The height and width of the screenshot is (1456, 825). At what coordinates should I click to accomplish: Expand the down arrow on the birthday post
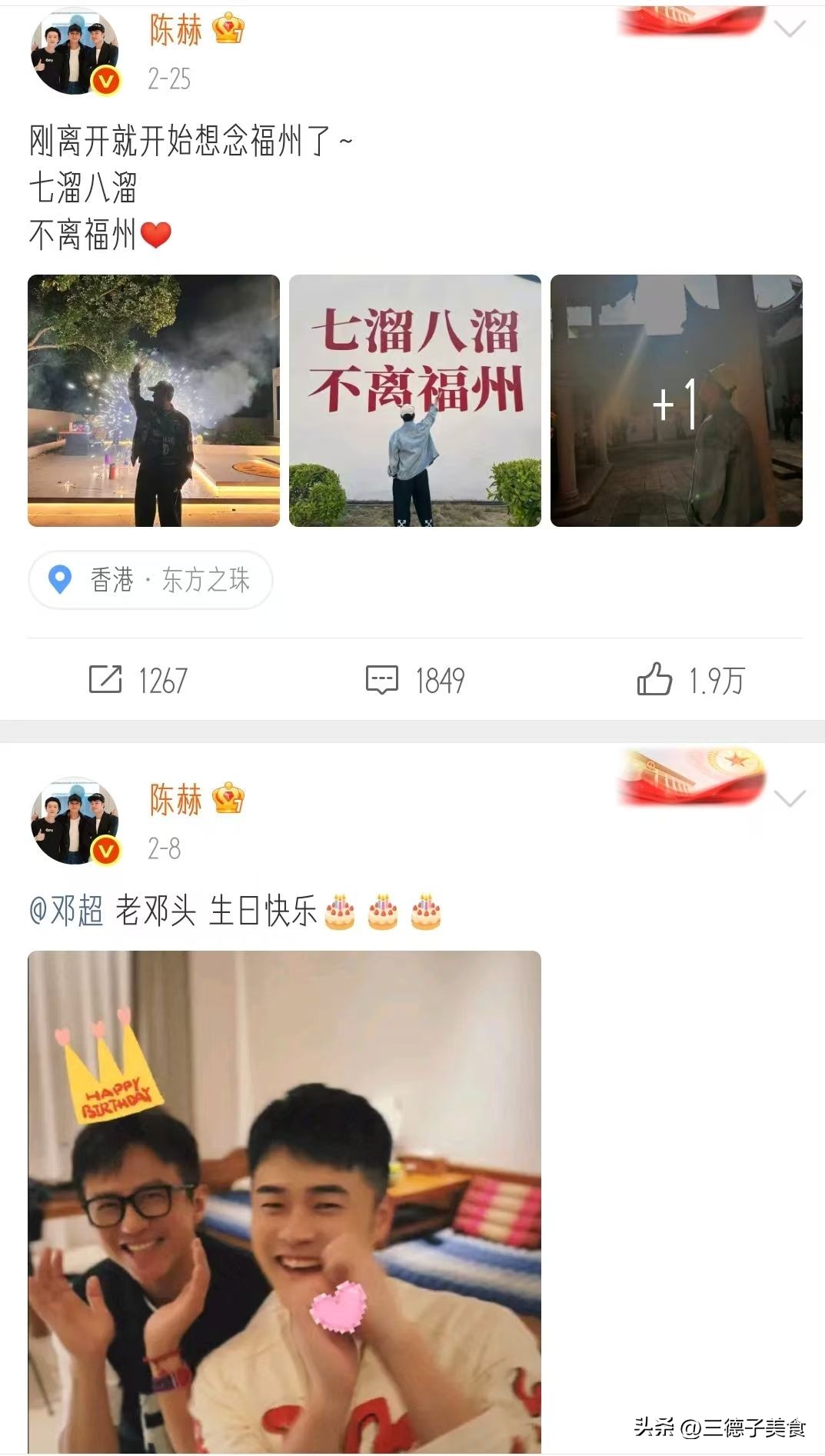(x=791, y=800)
